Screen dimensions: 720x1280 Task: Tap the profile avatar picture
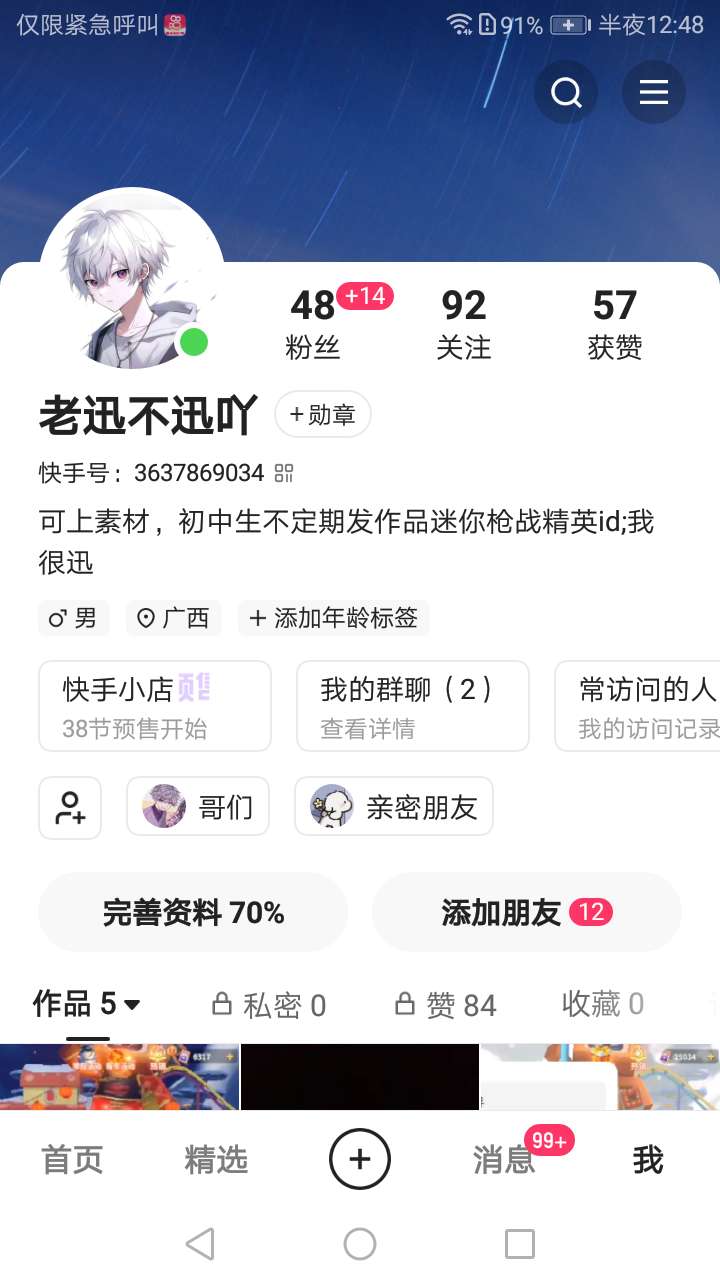pos(132,279)
